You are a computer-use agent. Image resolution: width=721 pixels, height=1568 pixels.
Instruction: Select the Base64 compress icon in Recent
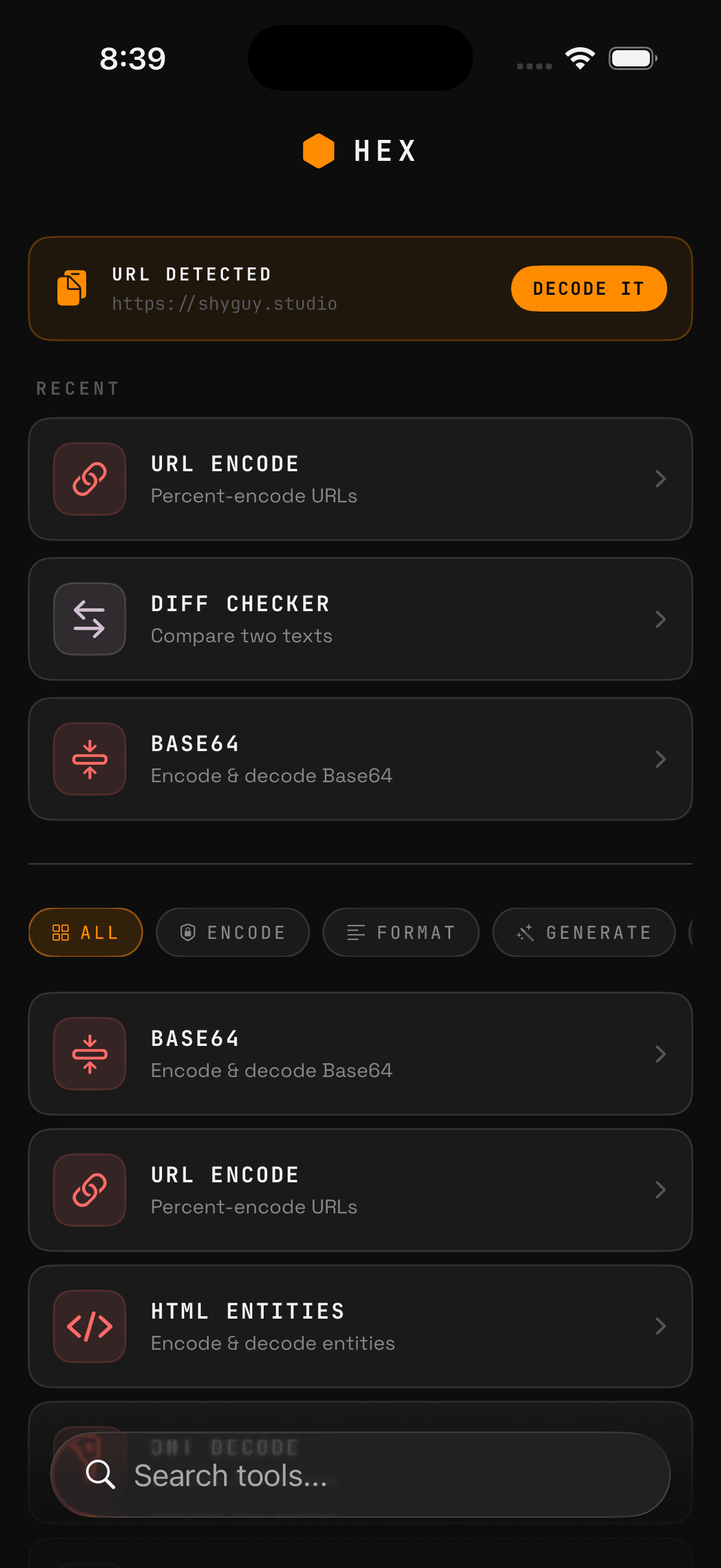[x=89, y=758]
